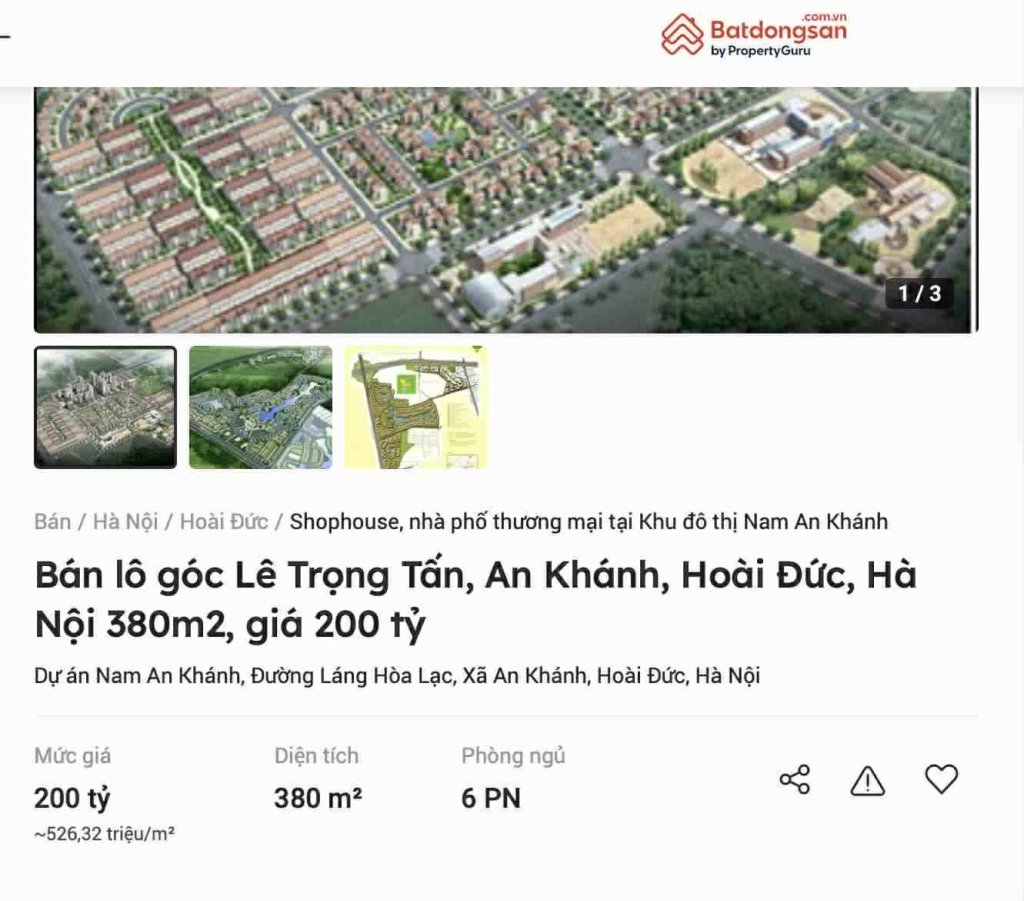Image resolution: width=1024 pixels, height=901 pixels.
Task: Open the Hoài Đức breadcrumb link
Action: (x=224, y=521)
